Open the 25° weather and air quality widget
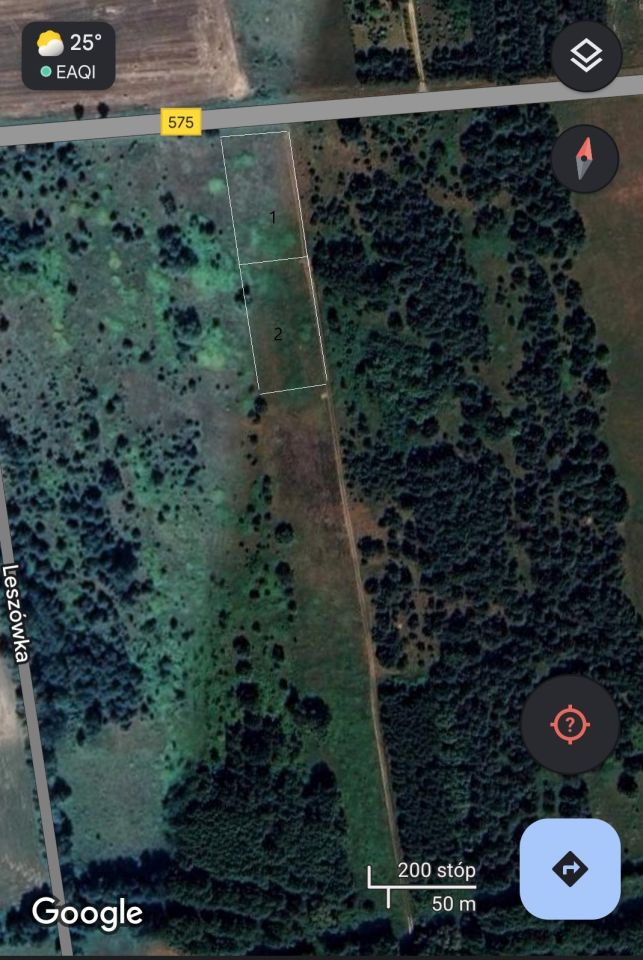 (x=69, y=56)
